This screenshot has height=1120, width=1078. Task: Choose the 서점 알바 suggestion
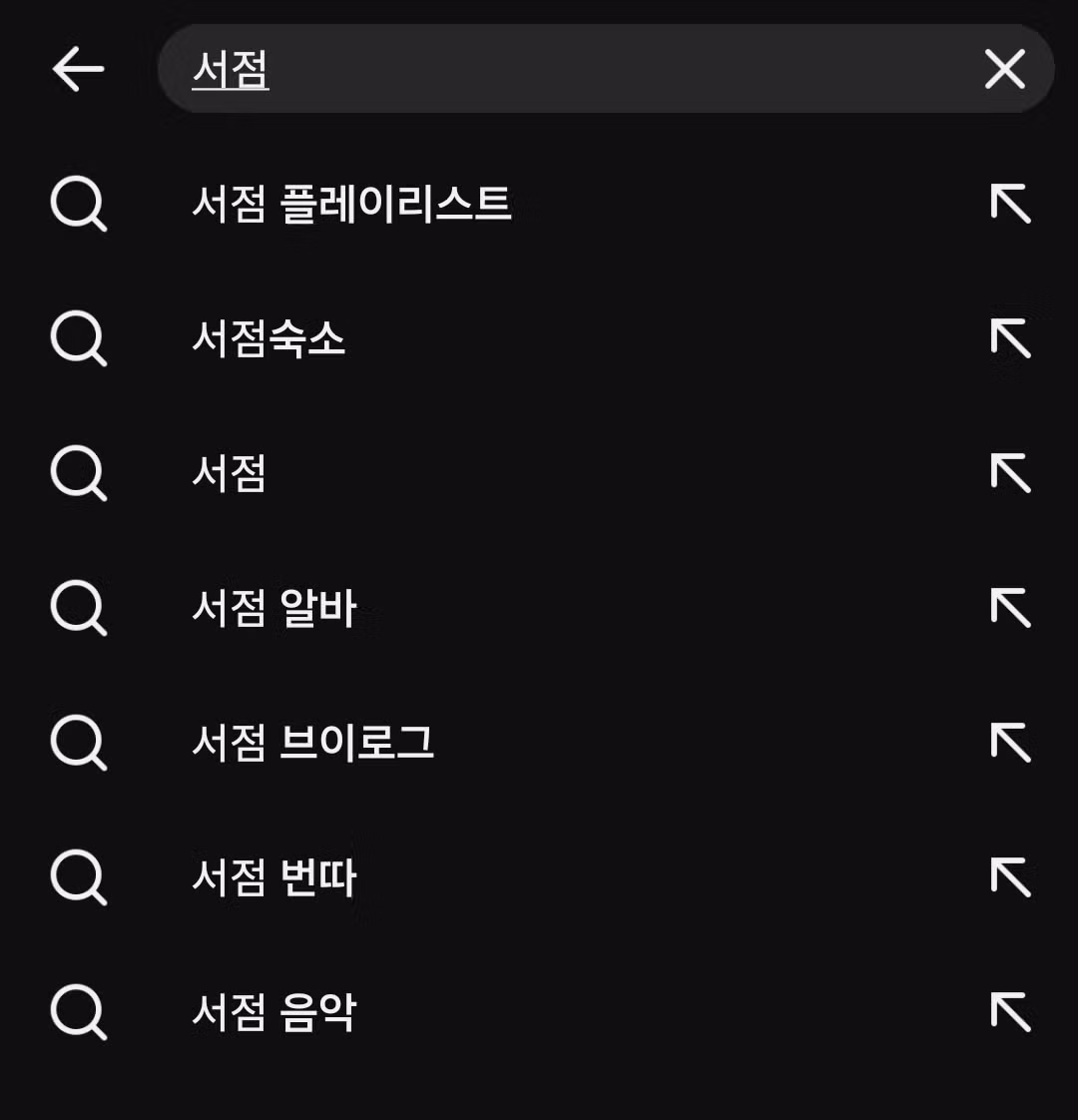274,609
